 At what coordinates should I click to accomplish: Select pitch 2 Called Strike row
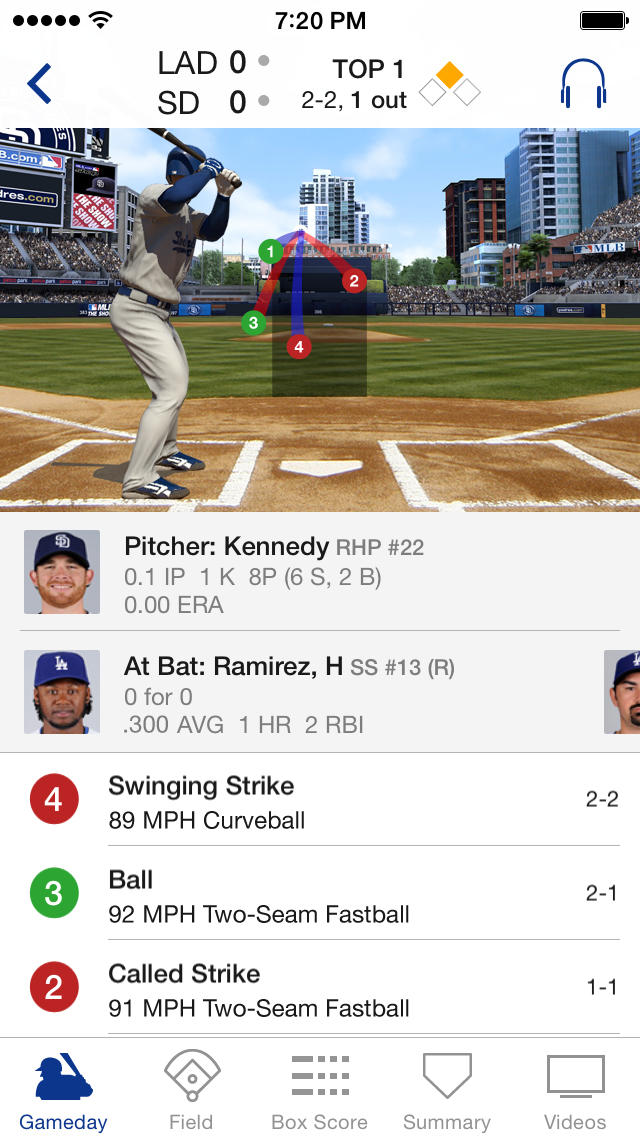[x=320, y=989]
